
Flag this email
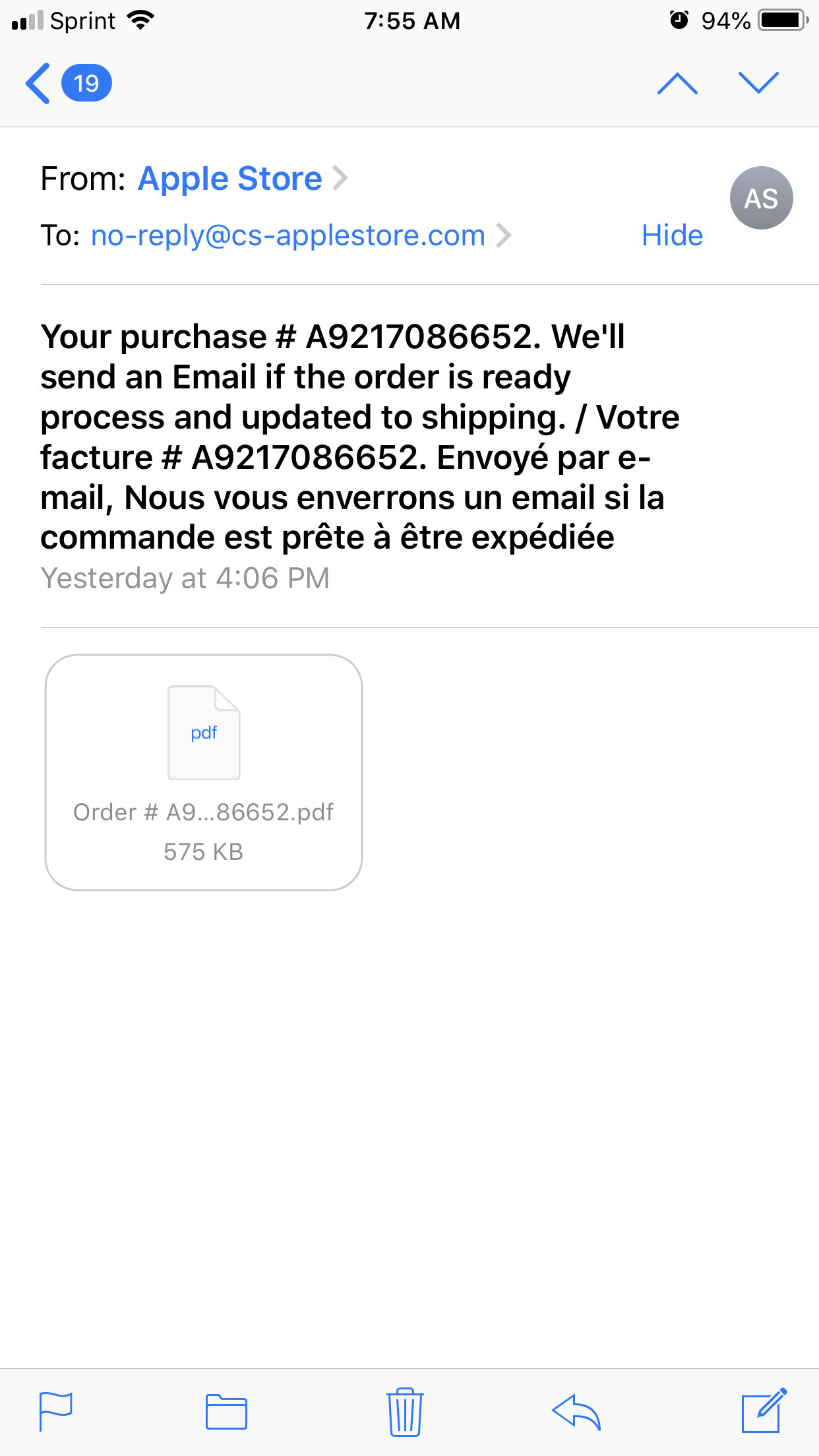56,1411
